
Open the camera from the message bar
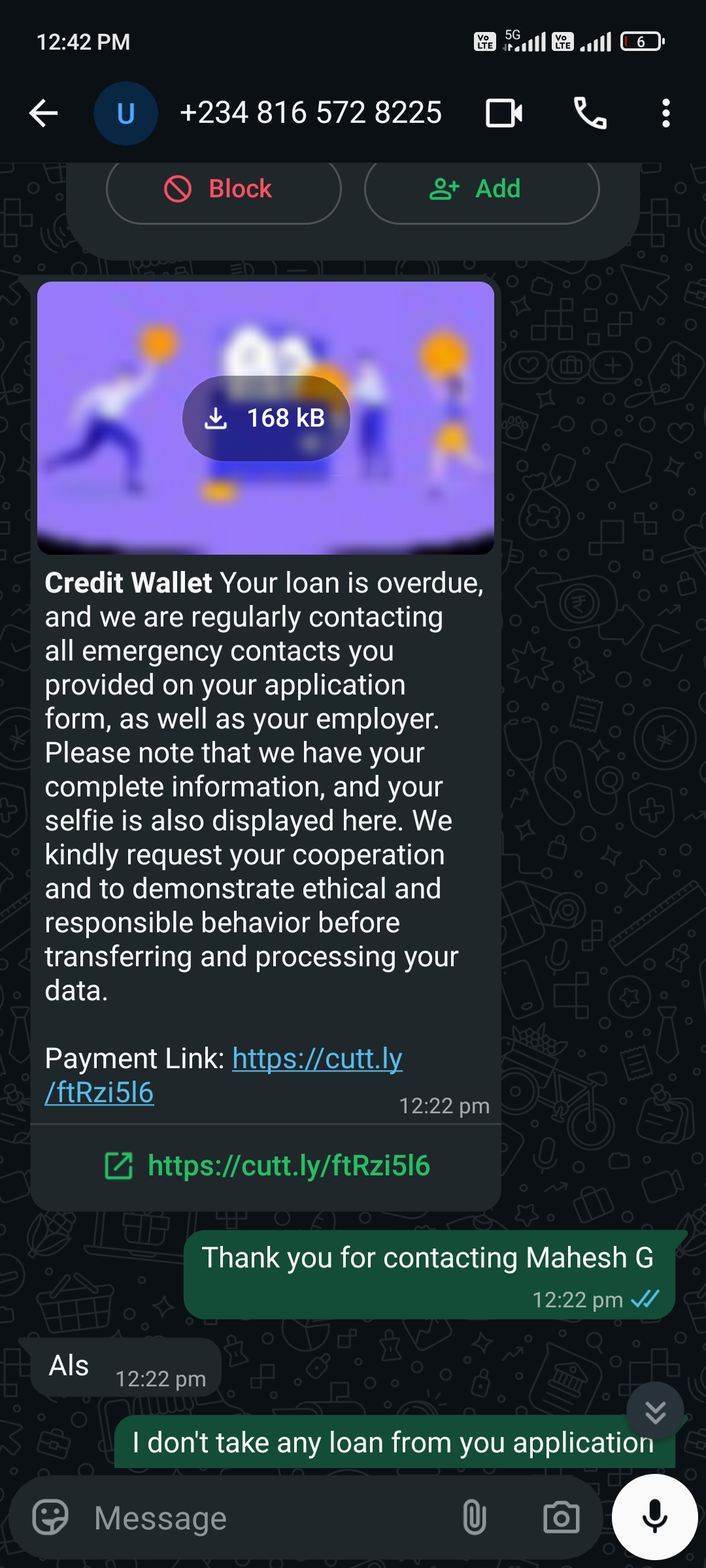click(x=561, y=1517)
